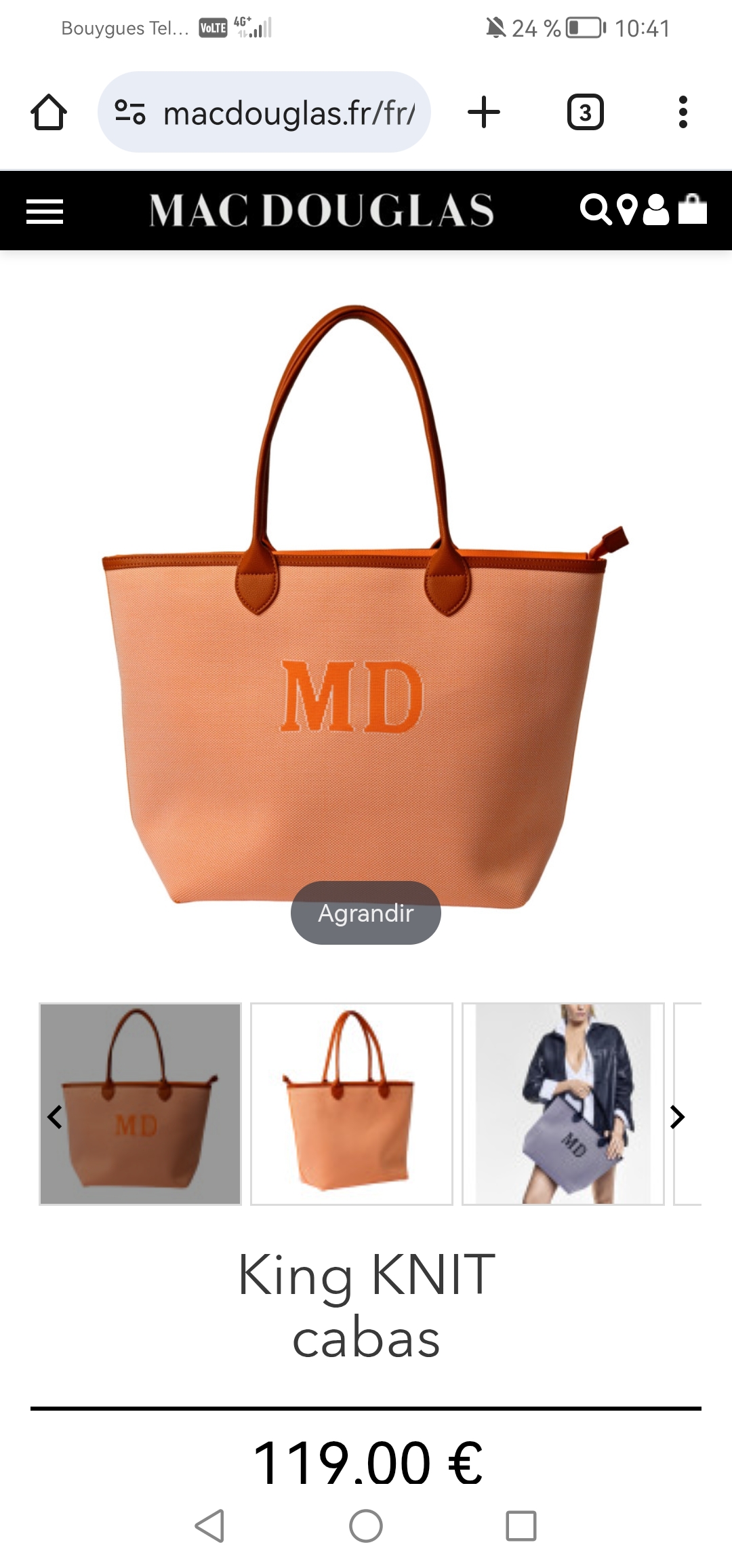Open the tab switcher showing 3 tabs
Image resolution: width=732 pixels, height=1568 pixels.
coord(586,112)
